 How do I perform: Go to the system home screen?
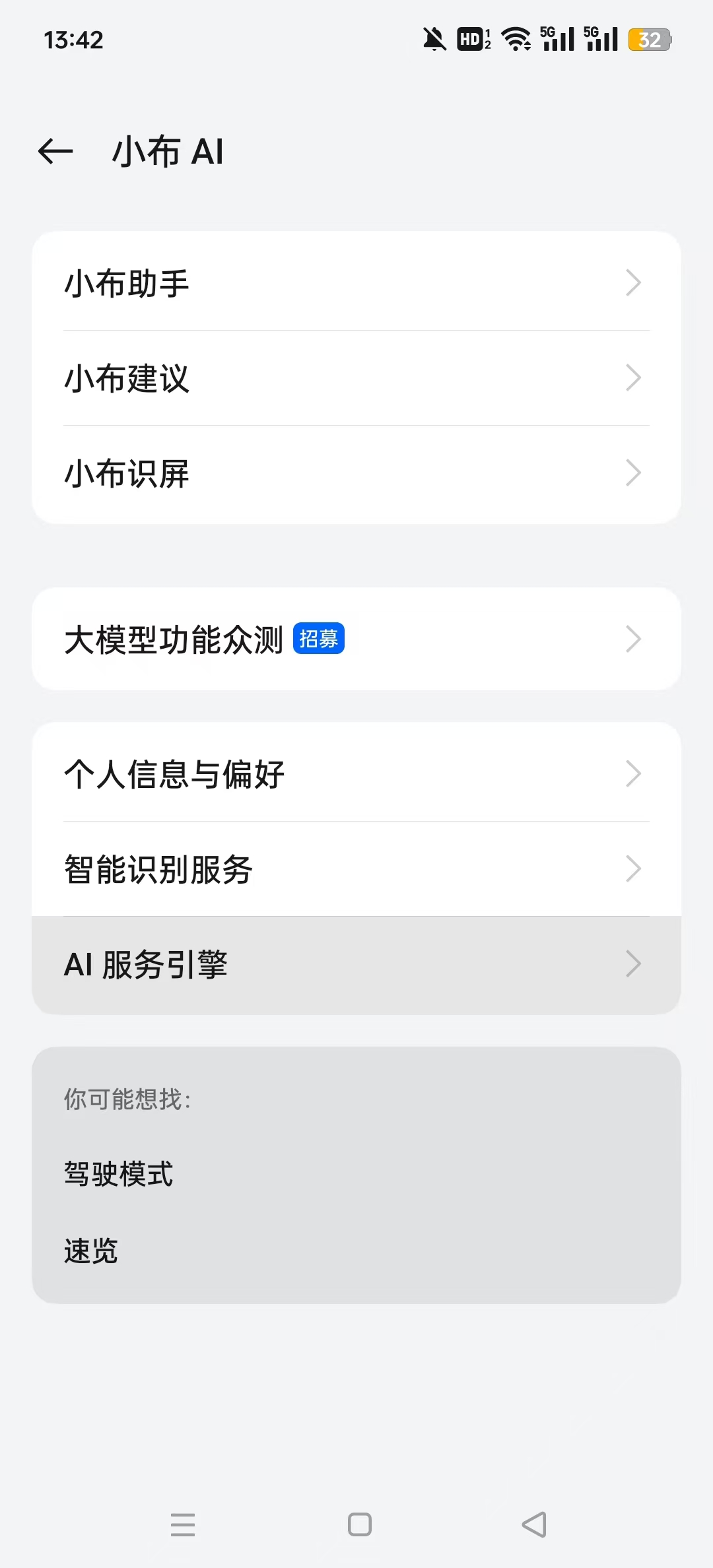(x=360, y=1524)
